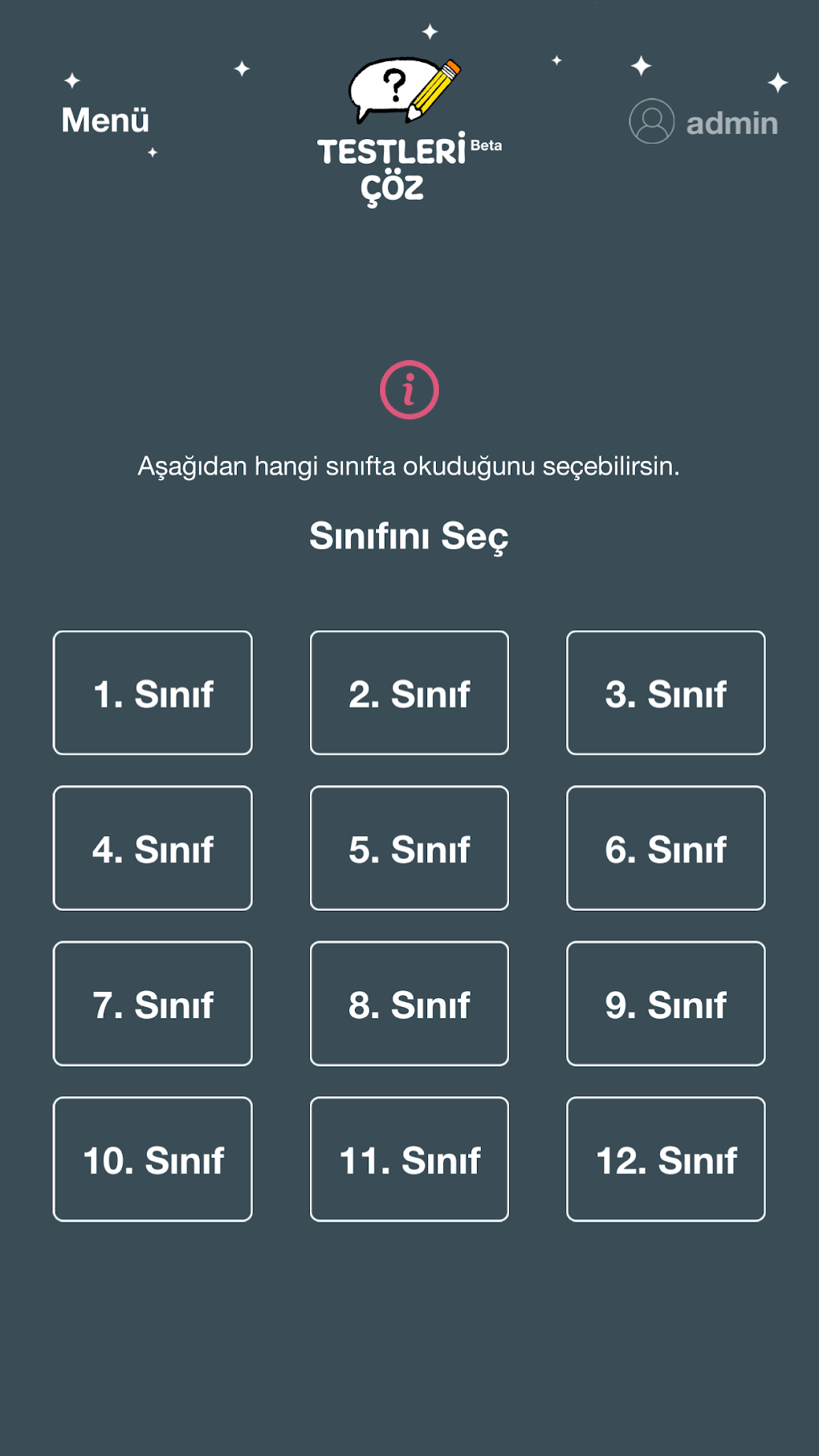Open the Menü drawer
The height and width of the screenshot is (1456, 819).
coord(105,120)
